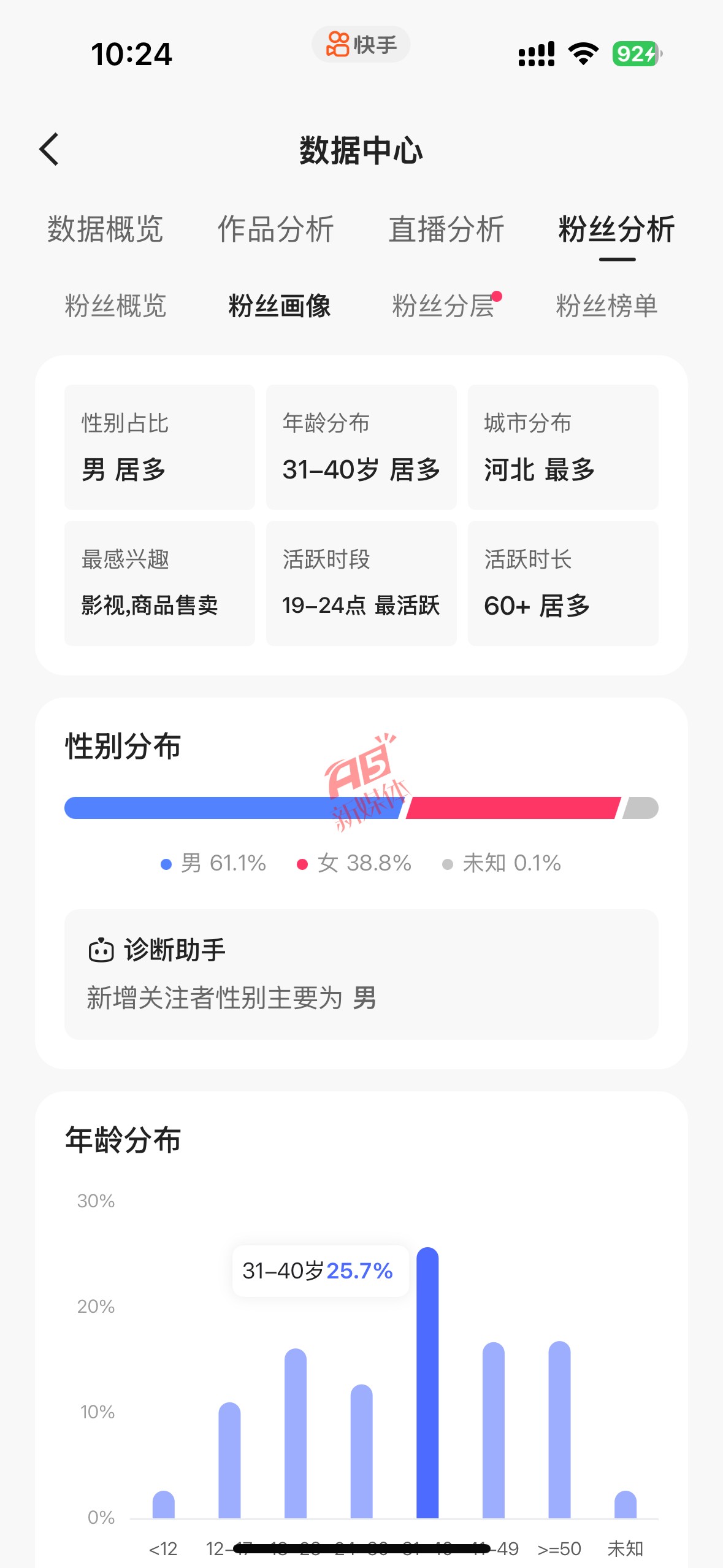
Task: Tap the 最感兴趣 影视,商品售卖 card
Action: [159, 583]
